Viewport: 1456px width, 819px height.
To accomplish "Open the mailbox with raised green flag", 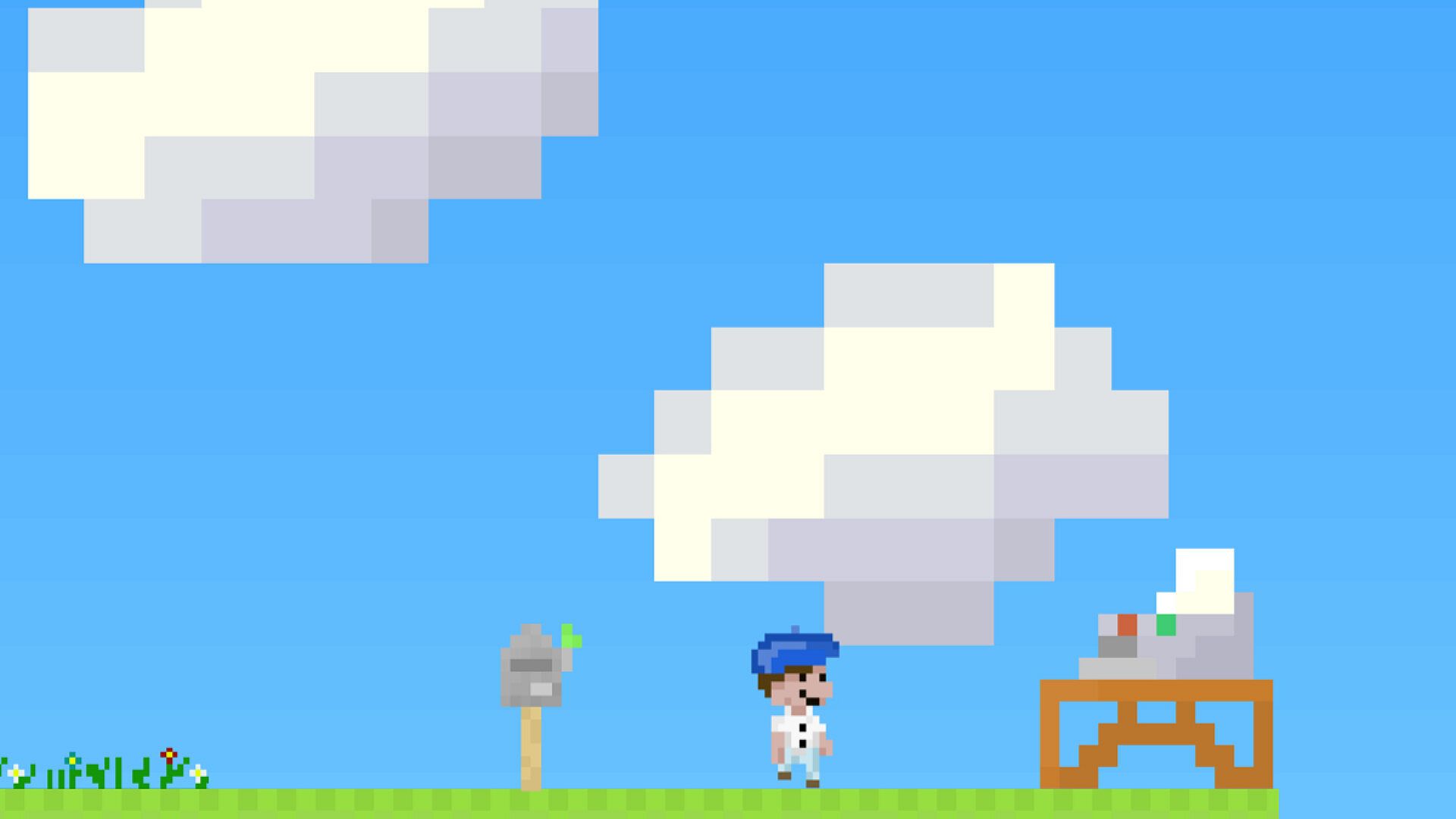I will point(532,667).
